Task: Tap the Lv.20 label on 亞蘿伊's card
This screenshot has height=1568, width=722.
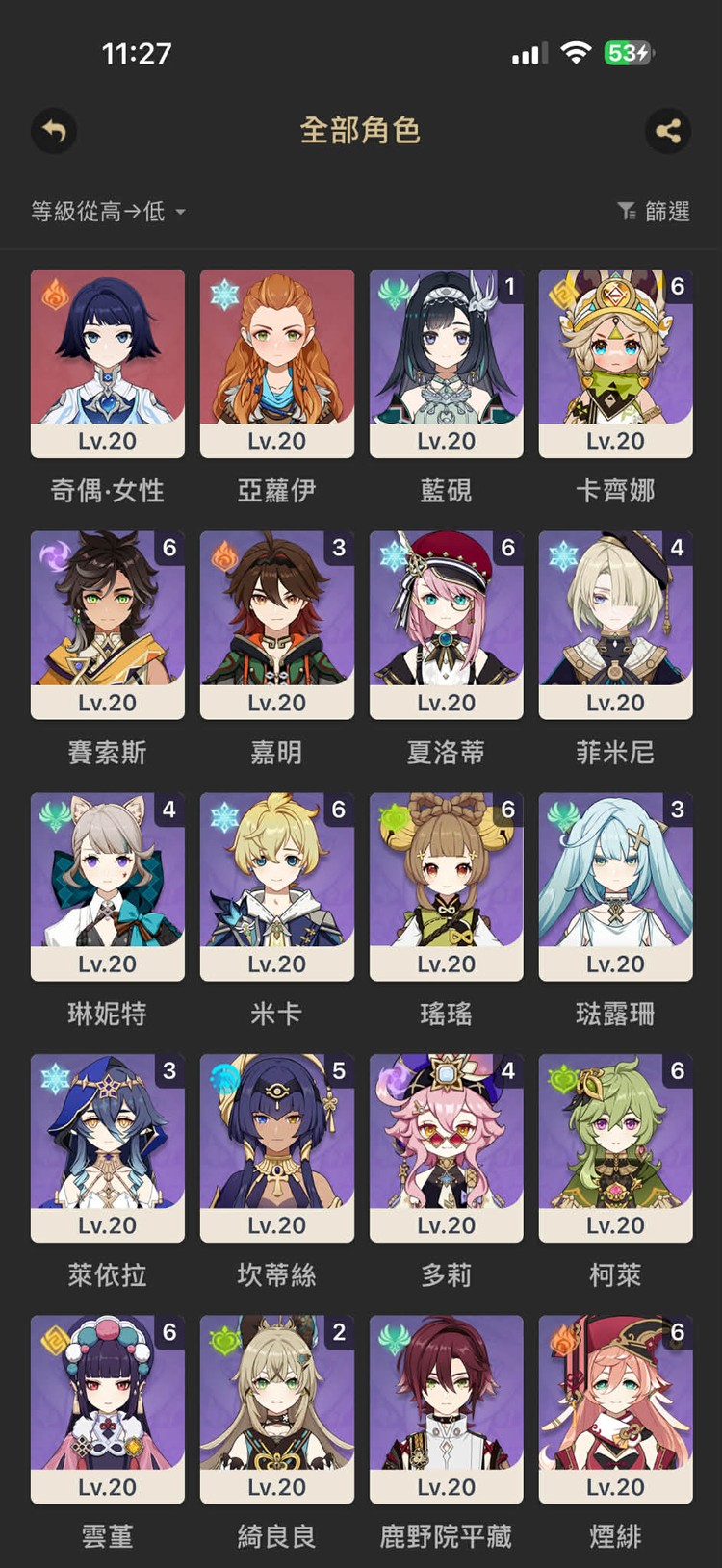Action: [x=276, y=441]
